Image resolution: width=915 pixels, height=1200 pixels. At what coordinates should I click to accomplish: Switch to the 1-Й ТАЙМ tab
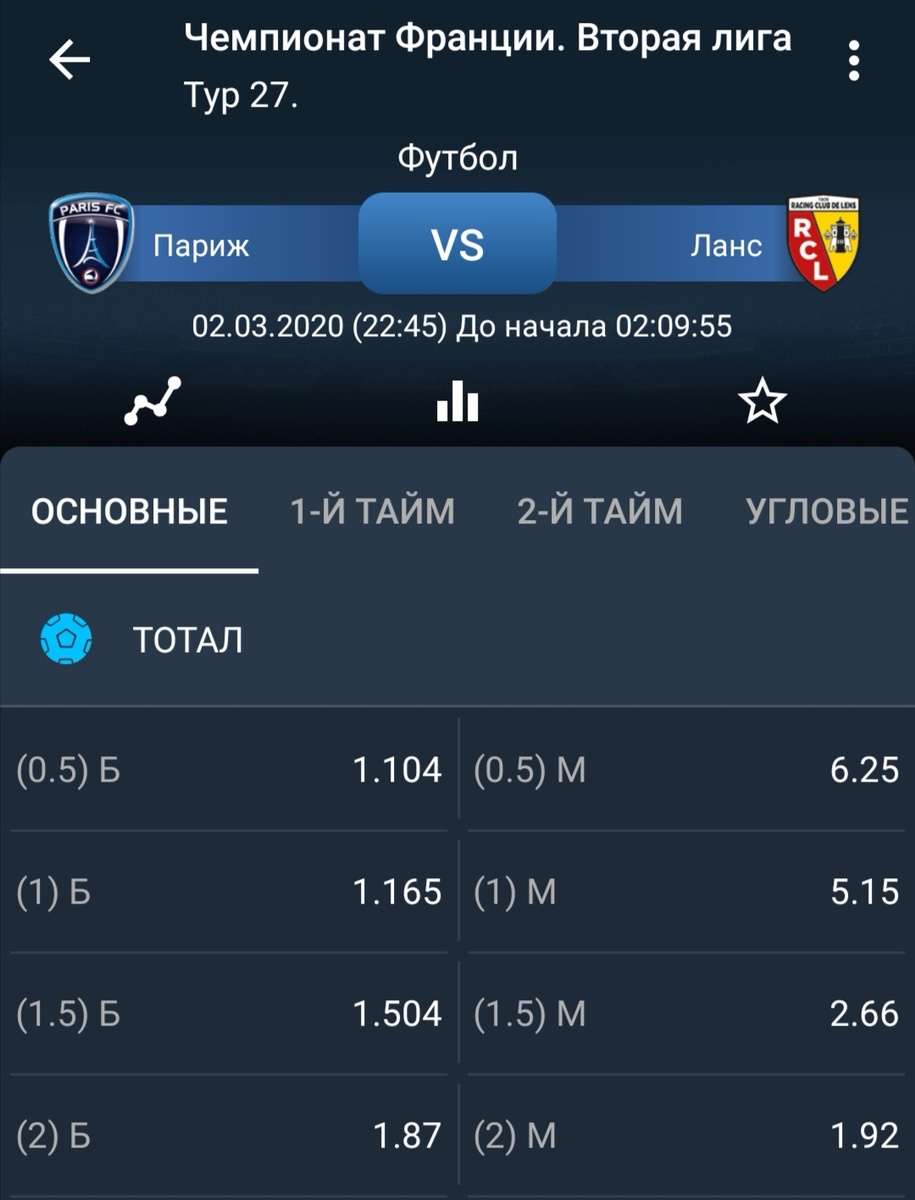pos(372,512)
